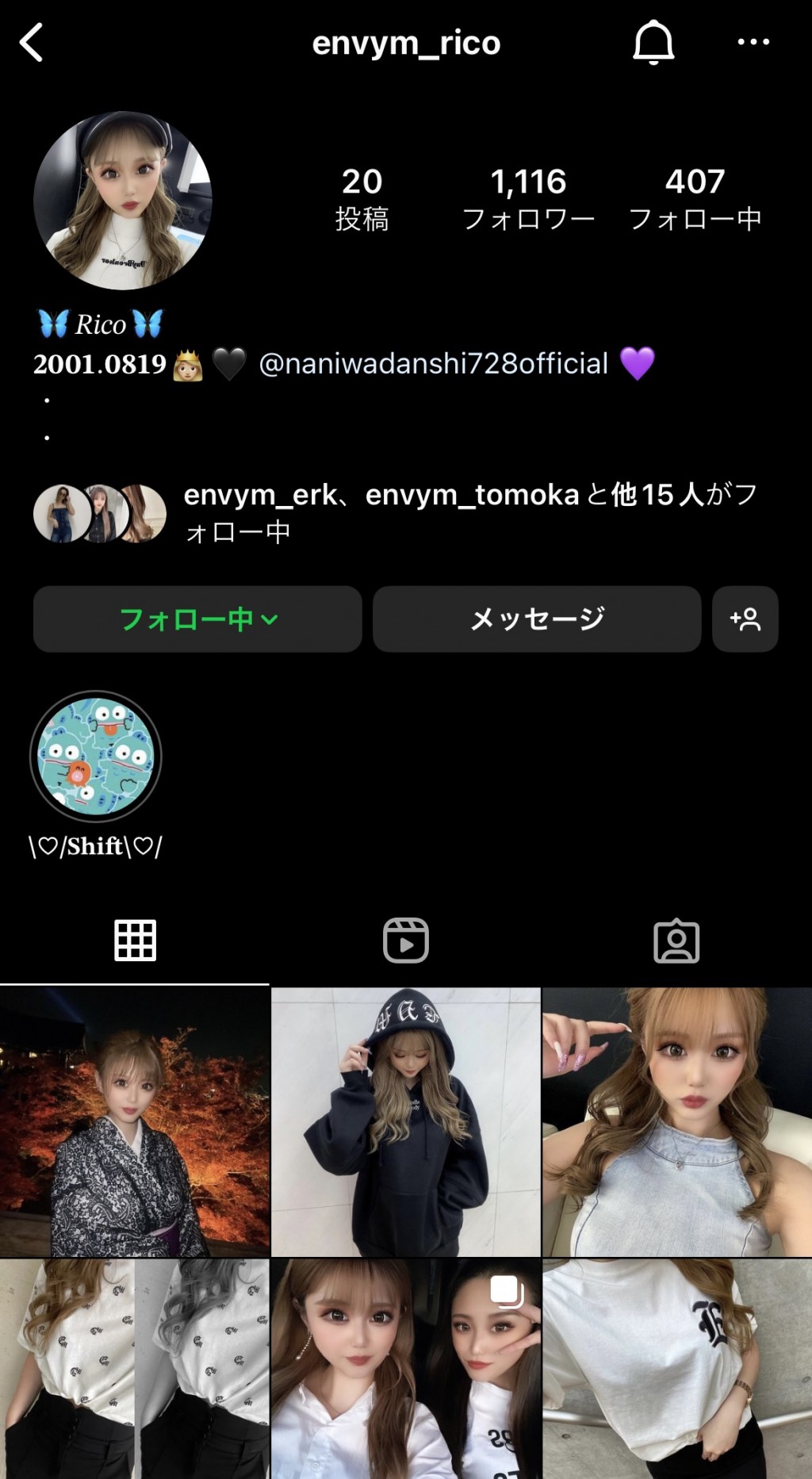The height and width of the screenshot is (1479, 812).
Task: Open the Reels tab icon
Action: click(406, 941)
